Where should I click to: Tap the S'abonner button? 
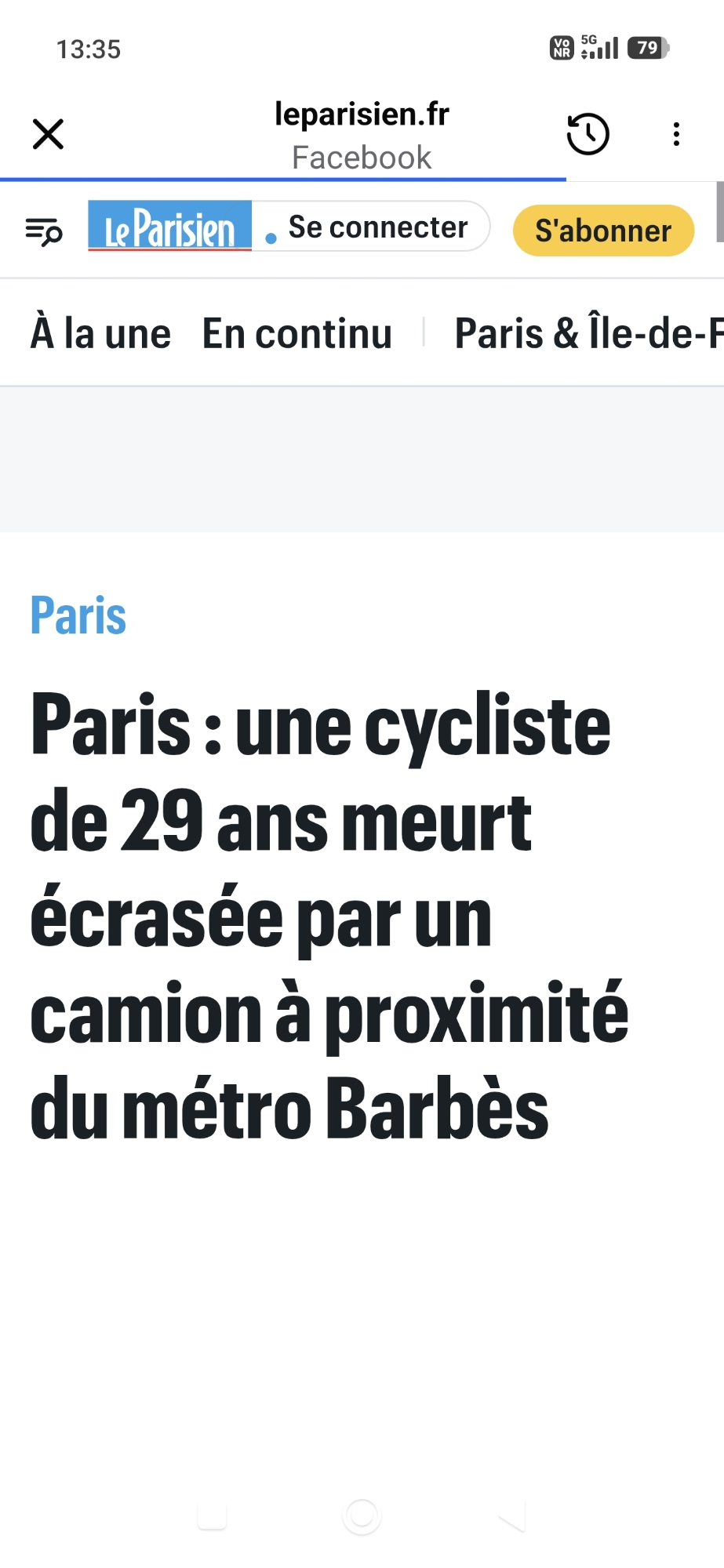pyautogui.click(x=603, y=230)
